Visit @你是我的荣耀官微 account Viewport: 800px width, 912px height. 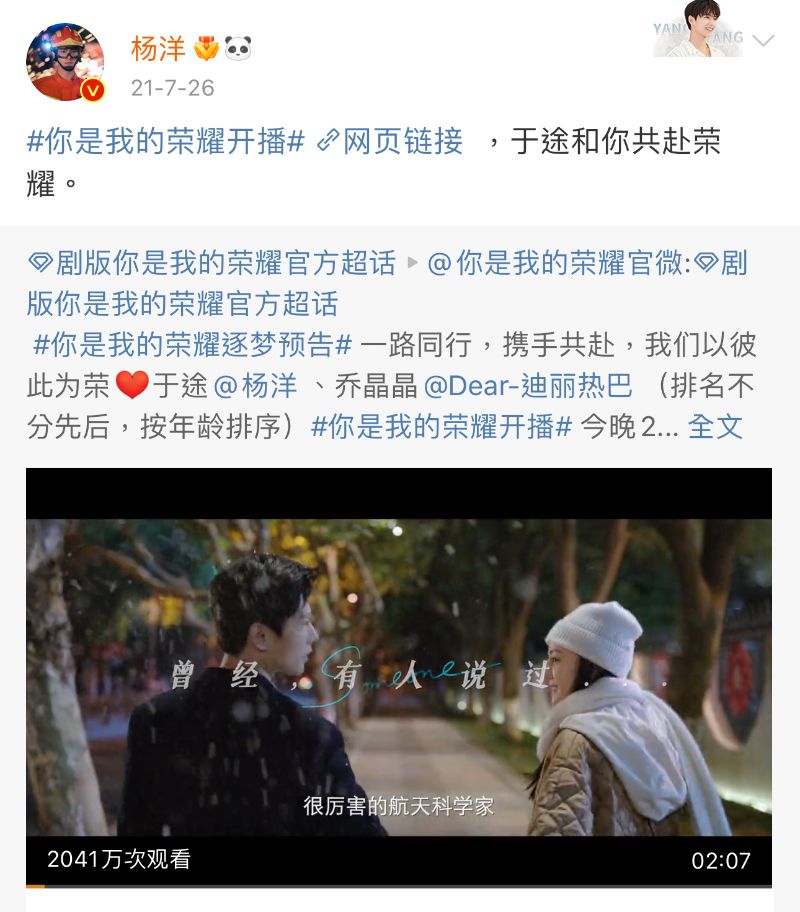pyautogui.click(x=553, y=263)
